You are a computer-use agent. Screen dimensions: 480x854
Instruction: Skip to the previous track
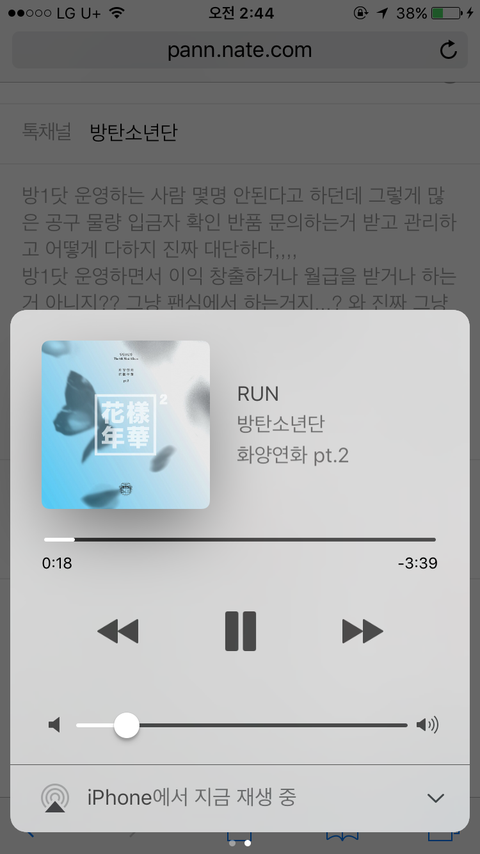click(x=118, y=631)
